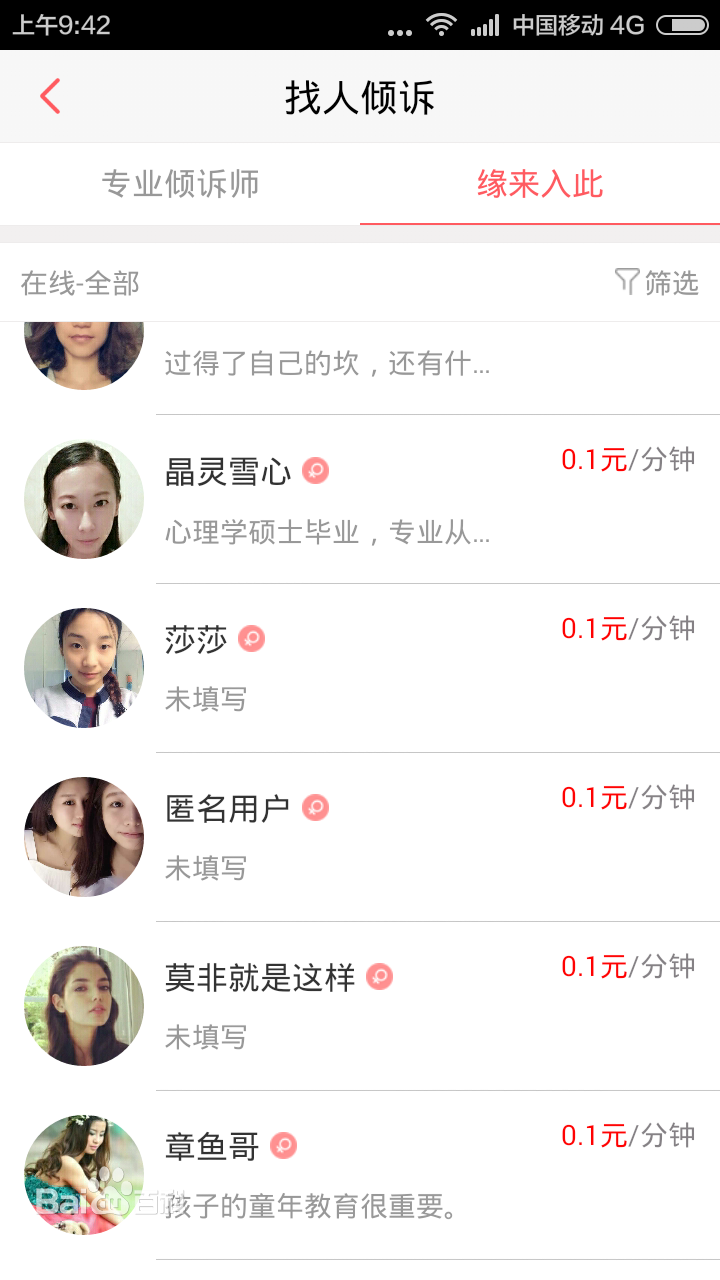Go back using the red arrow
The width and height of the screenshot is (720, 1280).
tap(50, 97)
